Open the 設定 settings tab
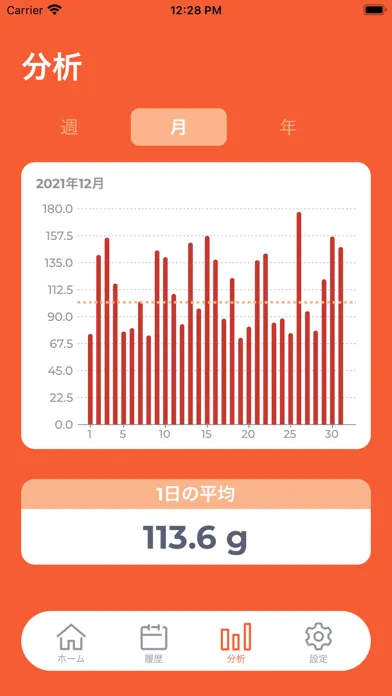The width and height of the screenshot is (392, 696). click(318, 643)
